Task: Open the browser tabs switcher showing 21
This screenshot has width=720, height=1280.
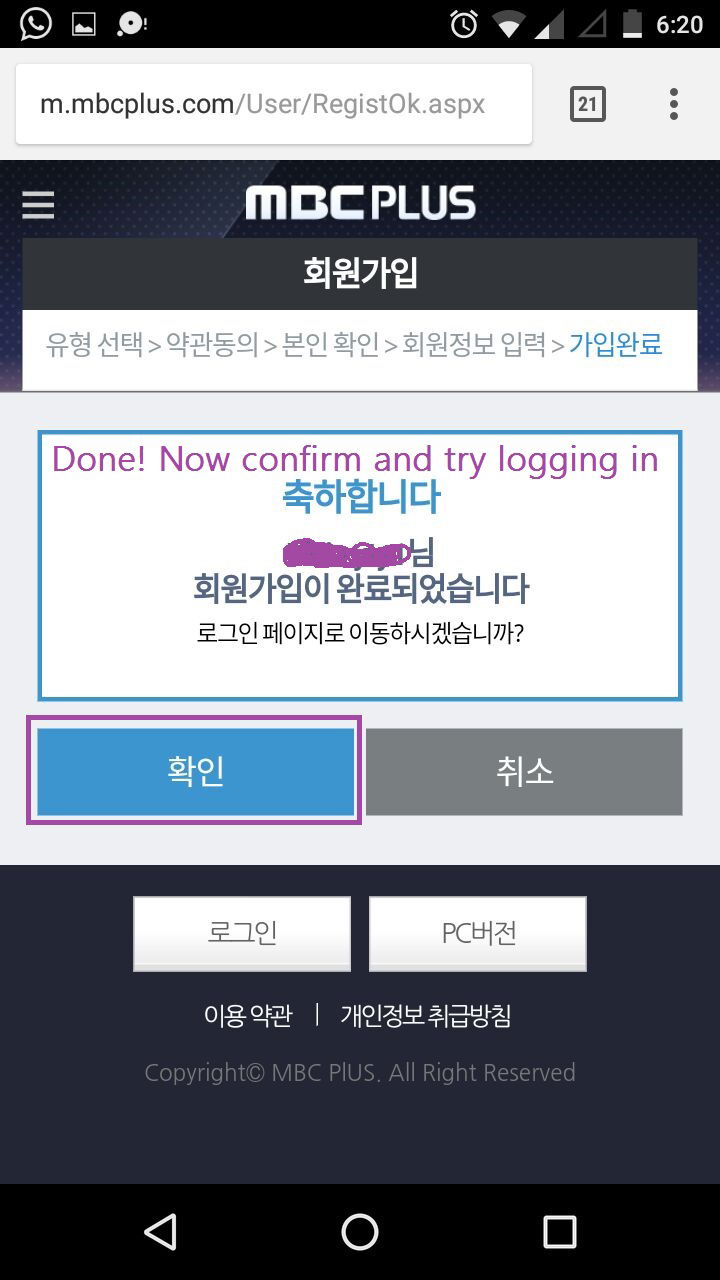Action: (587, 104)
